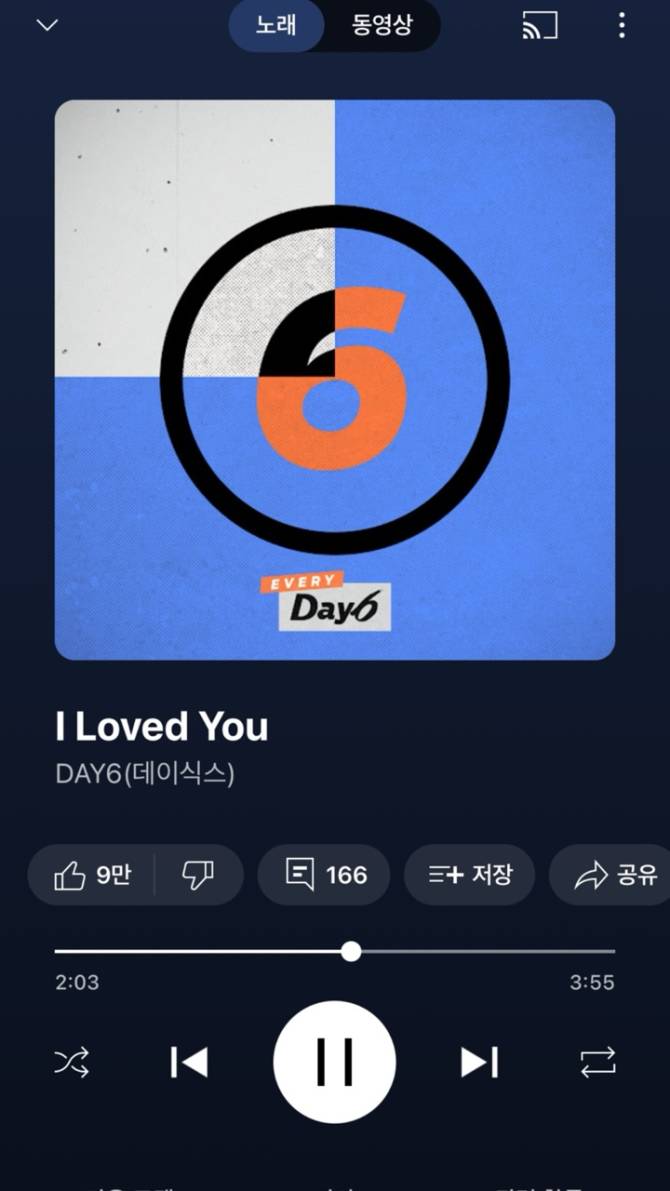Pause the current song
Viewport: 670px width, 1191px height.
click(x=334, y=1062)
